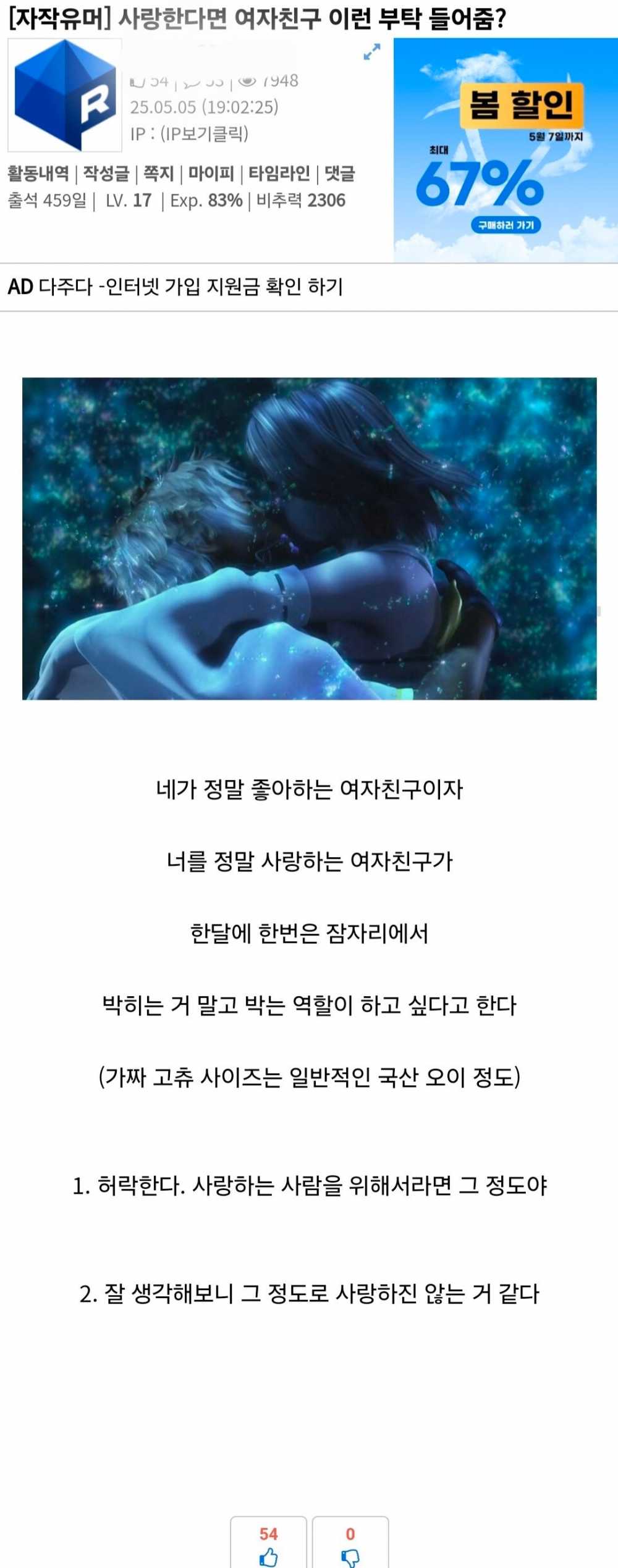Open the author's 작성글 list
The height and width of the screenshot is (1568, 618).
pos(106,174)
